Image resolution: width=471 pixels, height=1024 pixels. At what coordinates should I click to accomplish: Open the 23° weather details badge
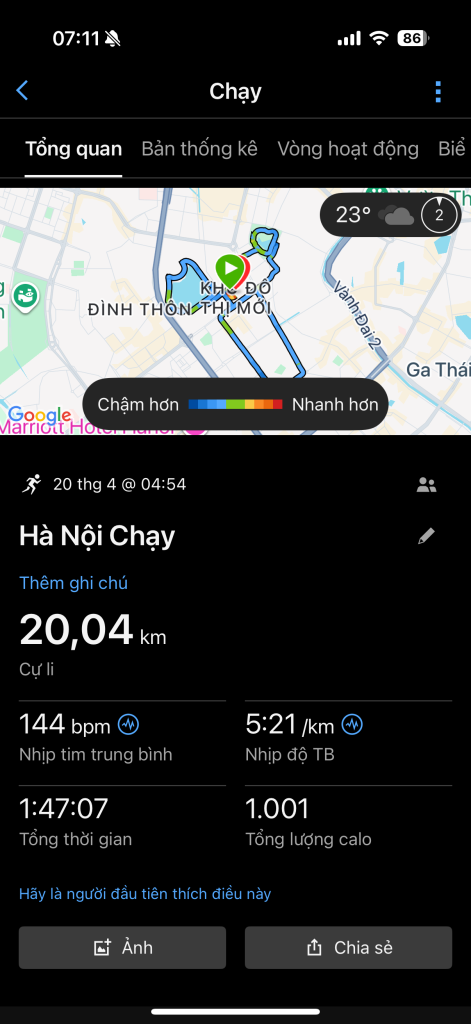390,214
